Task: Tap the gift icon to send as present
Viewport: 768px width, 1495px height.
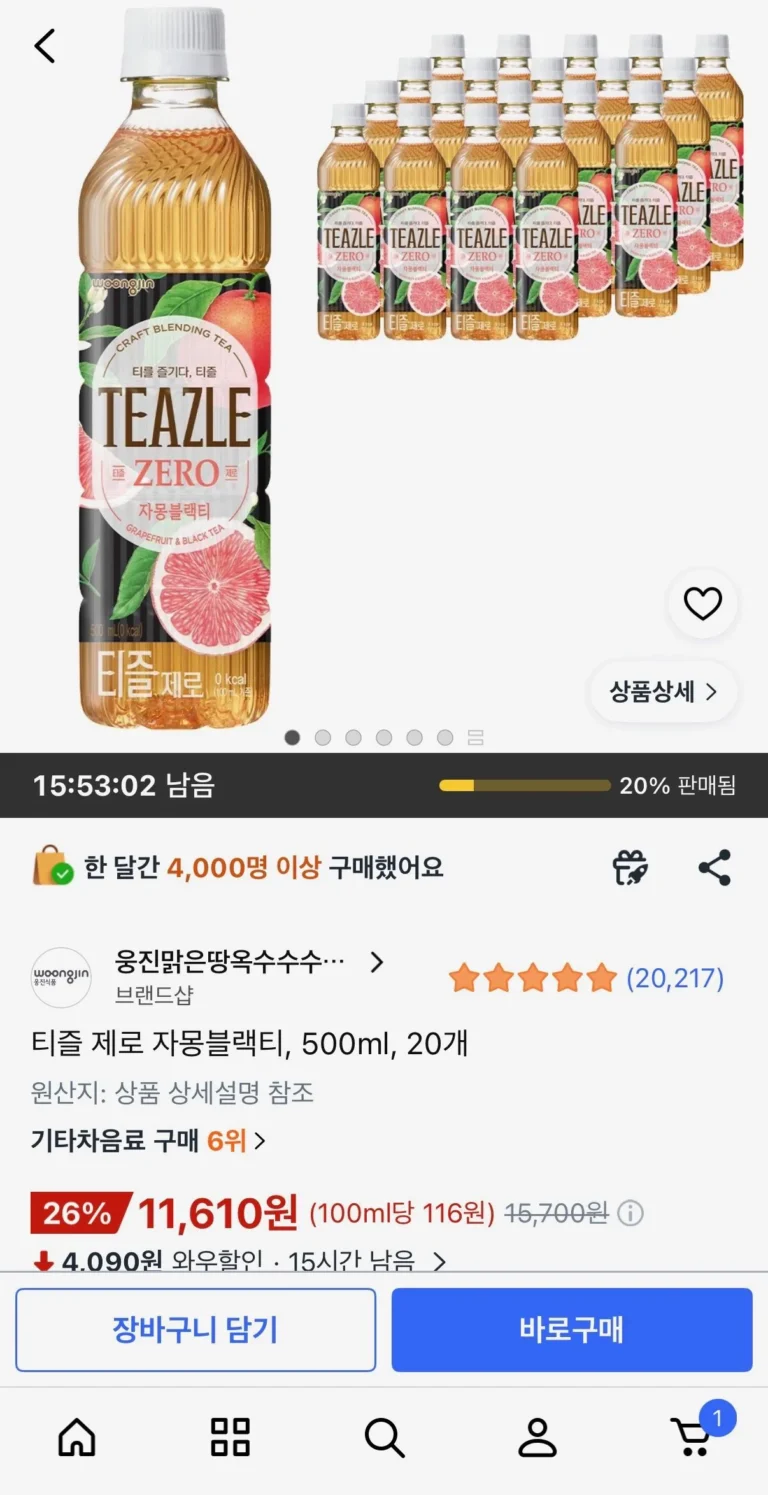Action: [630, 867]
